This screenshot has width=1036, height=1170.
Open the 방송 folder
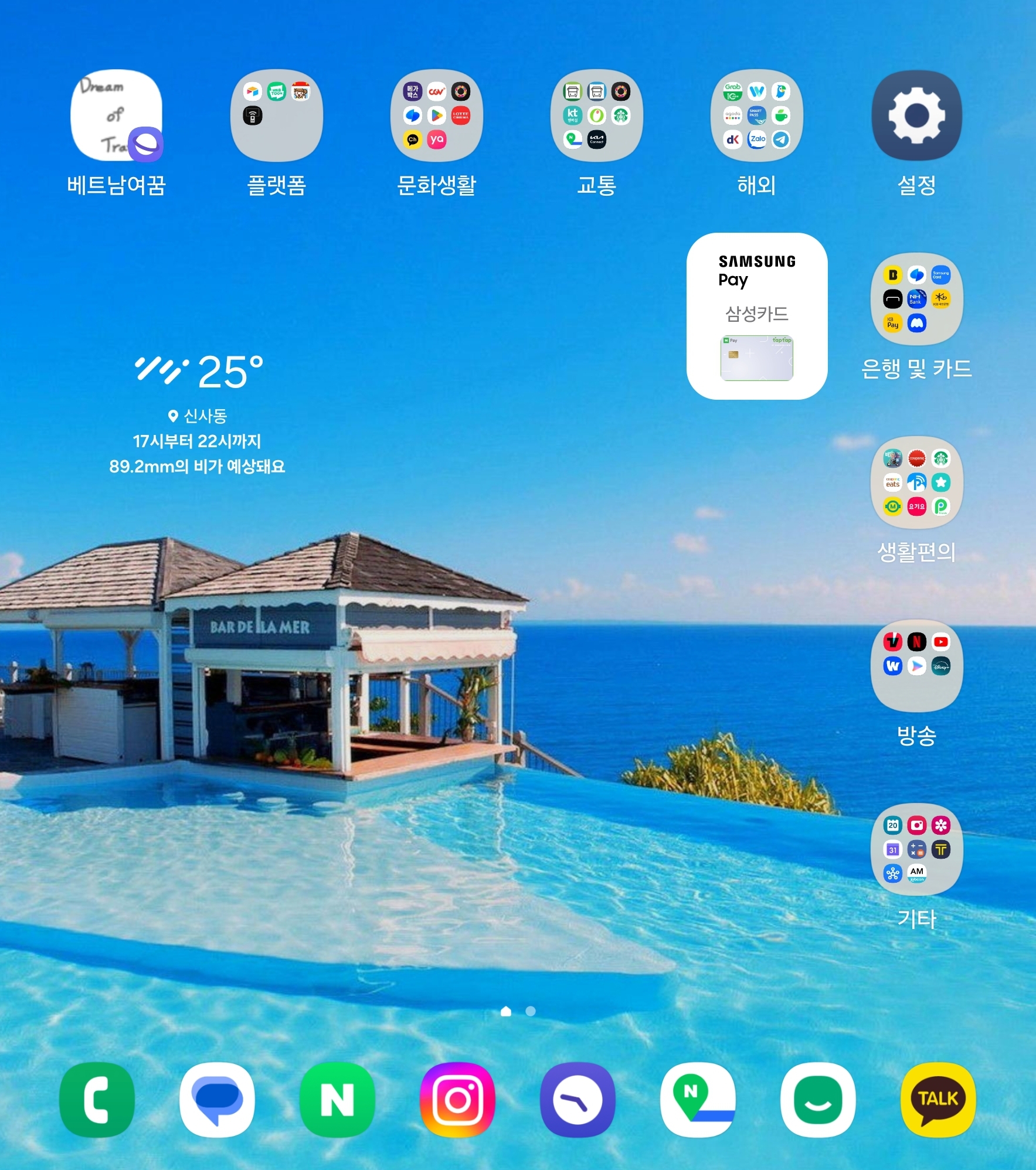(x=916, y=666)
